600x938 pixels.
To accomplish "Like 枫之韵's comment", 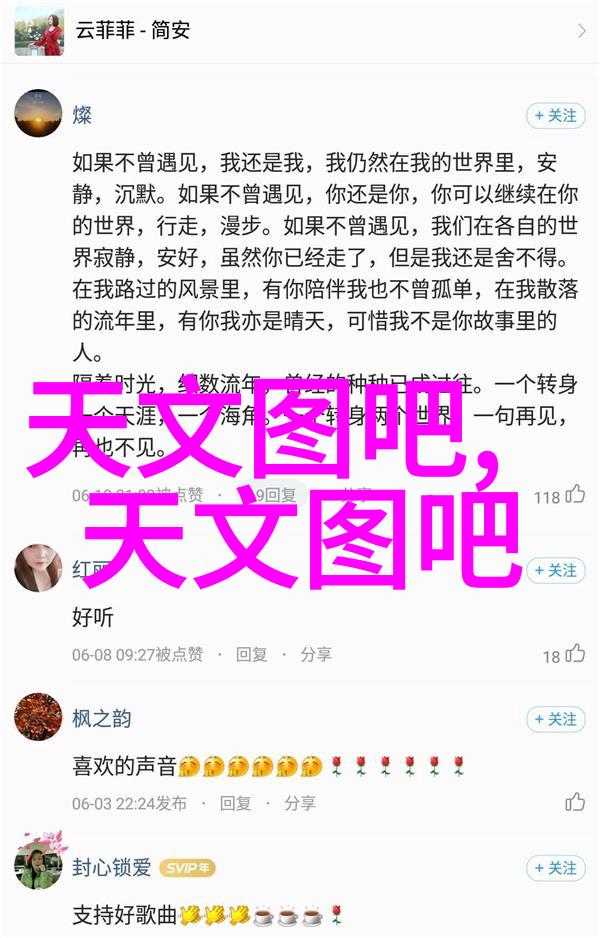I will [x=575, y=802].
